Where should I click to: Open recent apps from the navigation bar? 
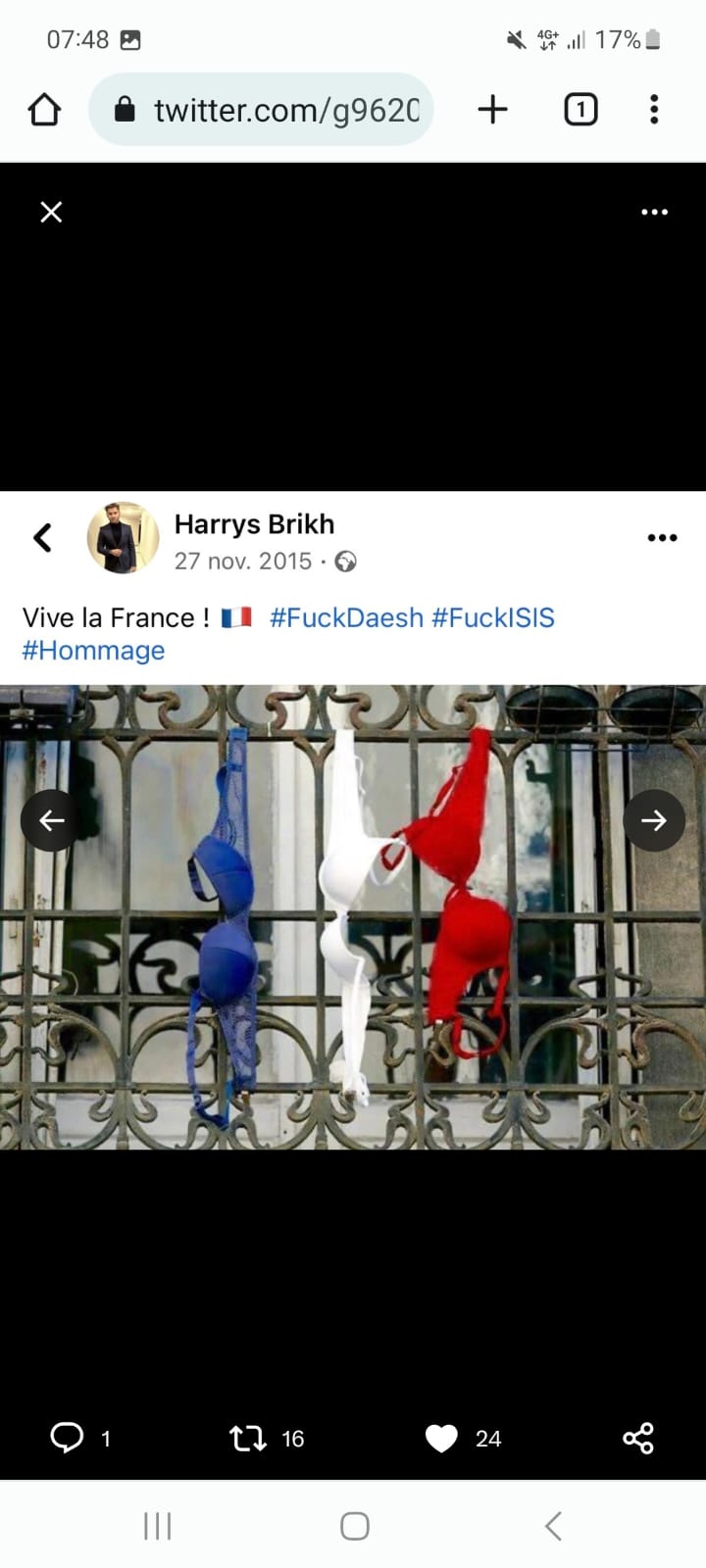click(x=157, y=1526)
